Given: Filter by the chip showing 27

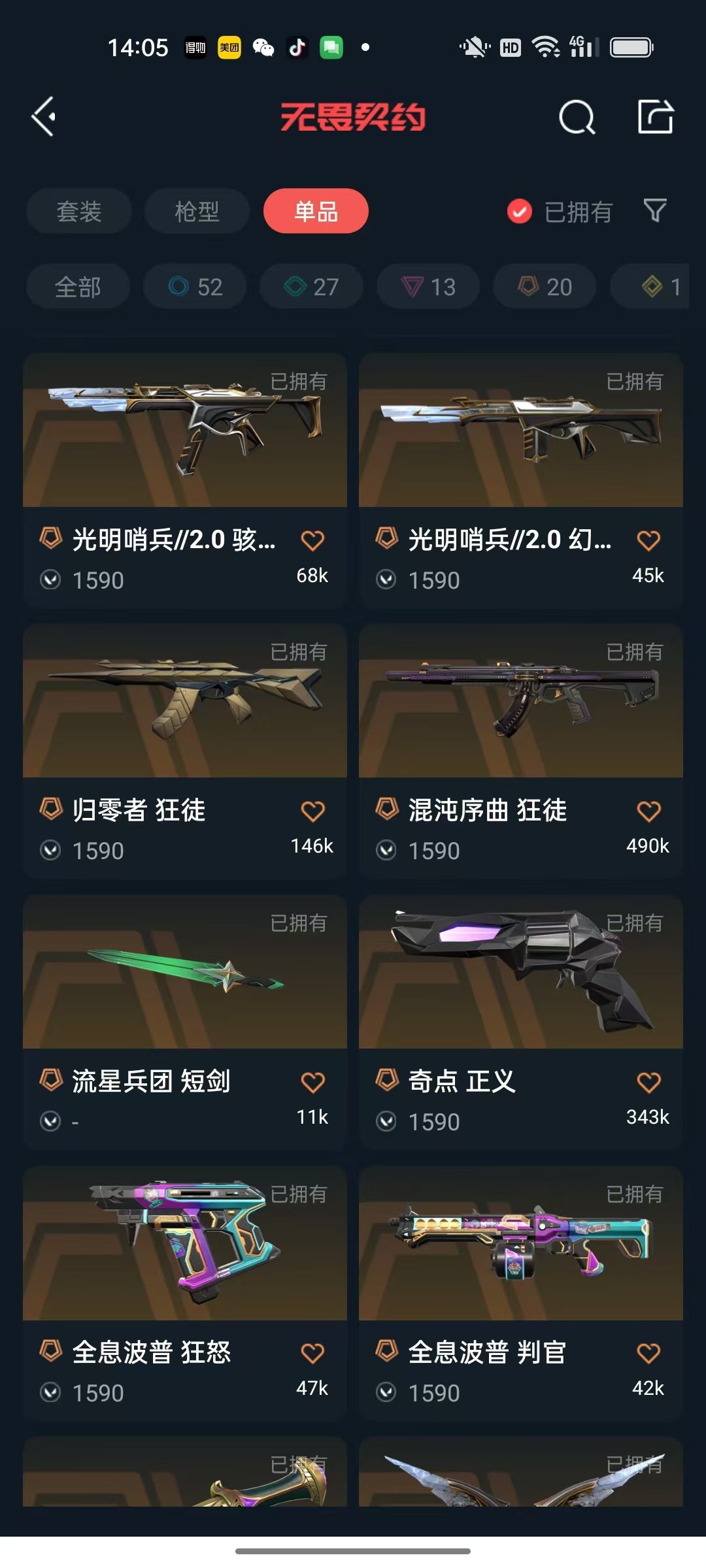Looking at the screenshot, I should coord(311,286).
